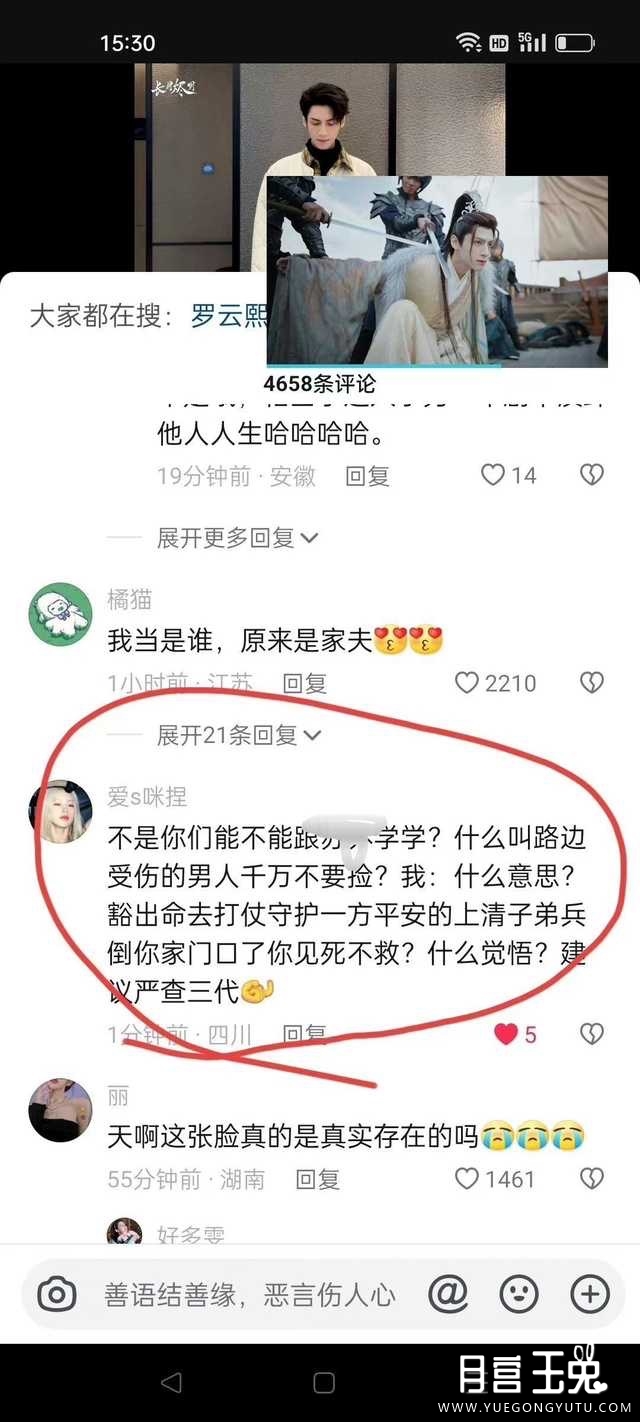Dislike 丽's comment
640x1422 pixels.
(592, 1179)
